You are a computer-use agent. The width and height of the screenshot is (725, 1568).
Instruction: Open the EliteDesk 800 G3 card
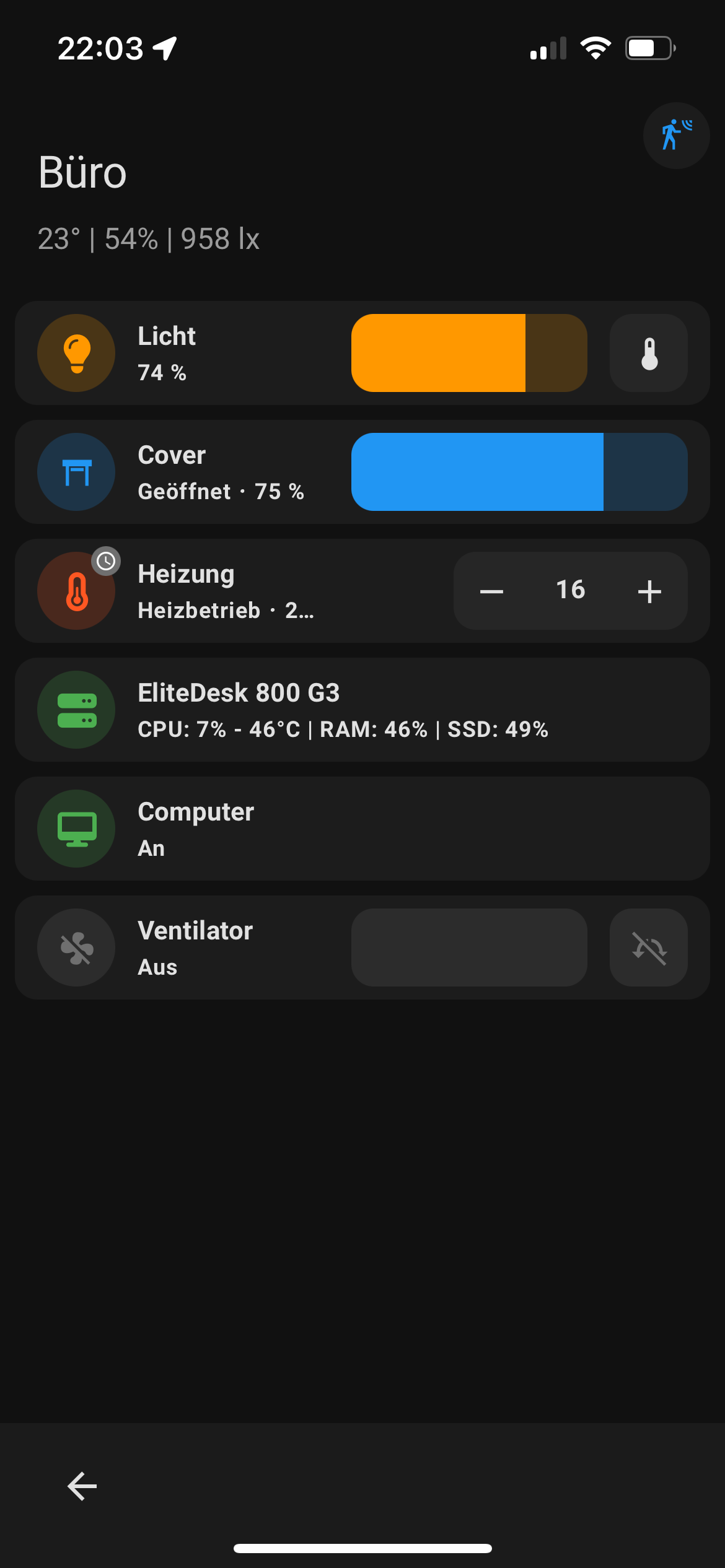coord(362,710)
